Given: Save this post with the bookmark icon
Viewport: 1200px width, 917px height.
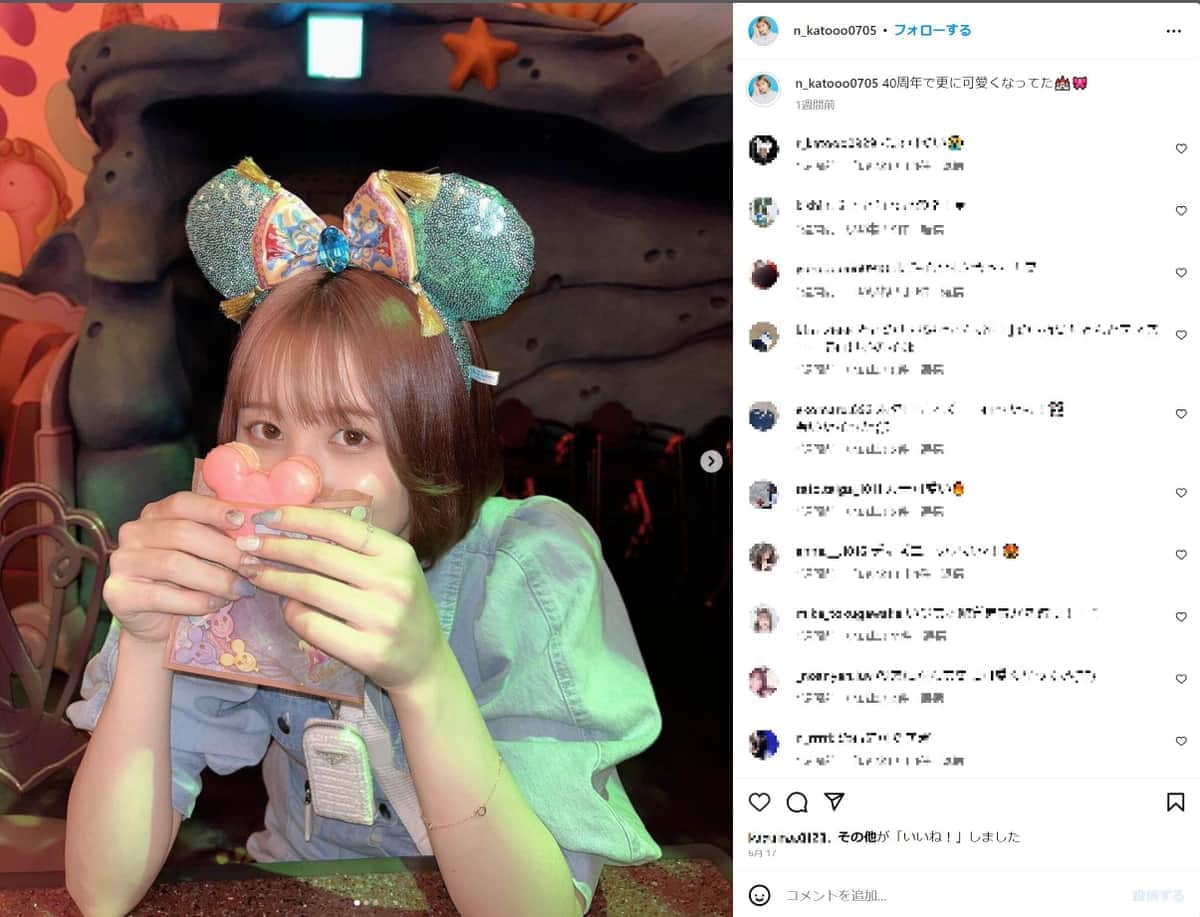Looking at the screenshot, I should 1176,802.
